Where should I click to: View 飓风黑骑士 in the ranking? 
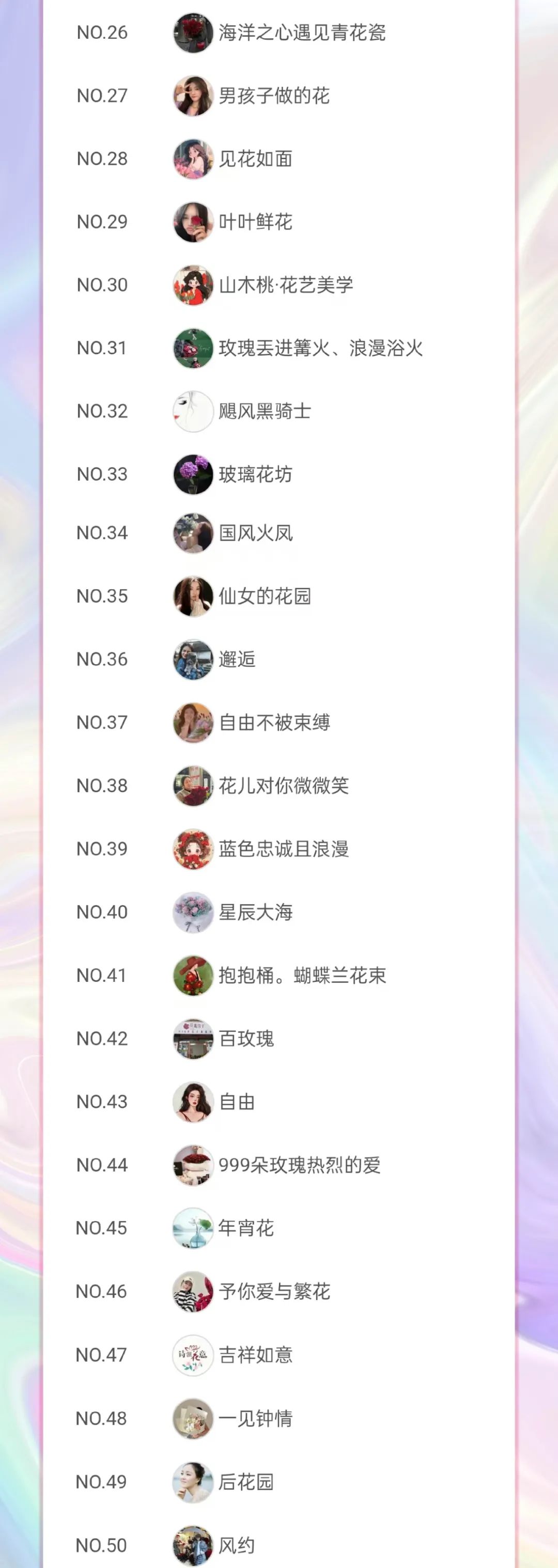coord(265,412)
